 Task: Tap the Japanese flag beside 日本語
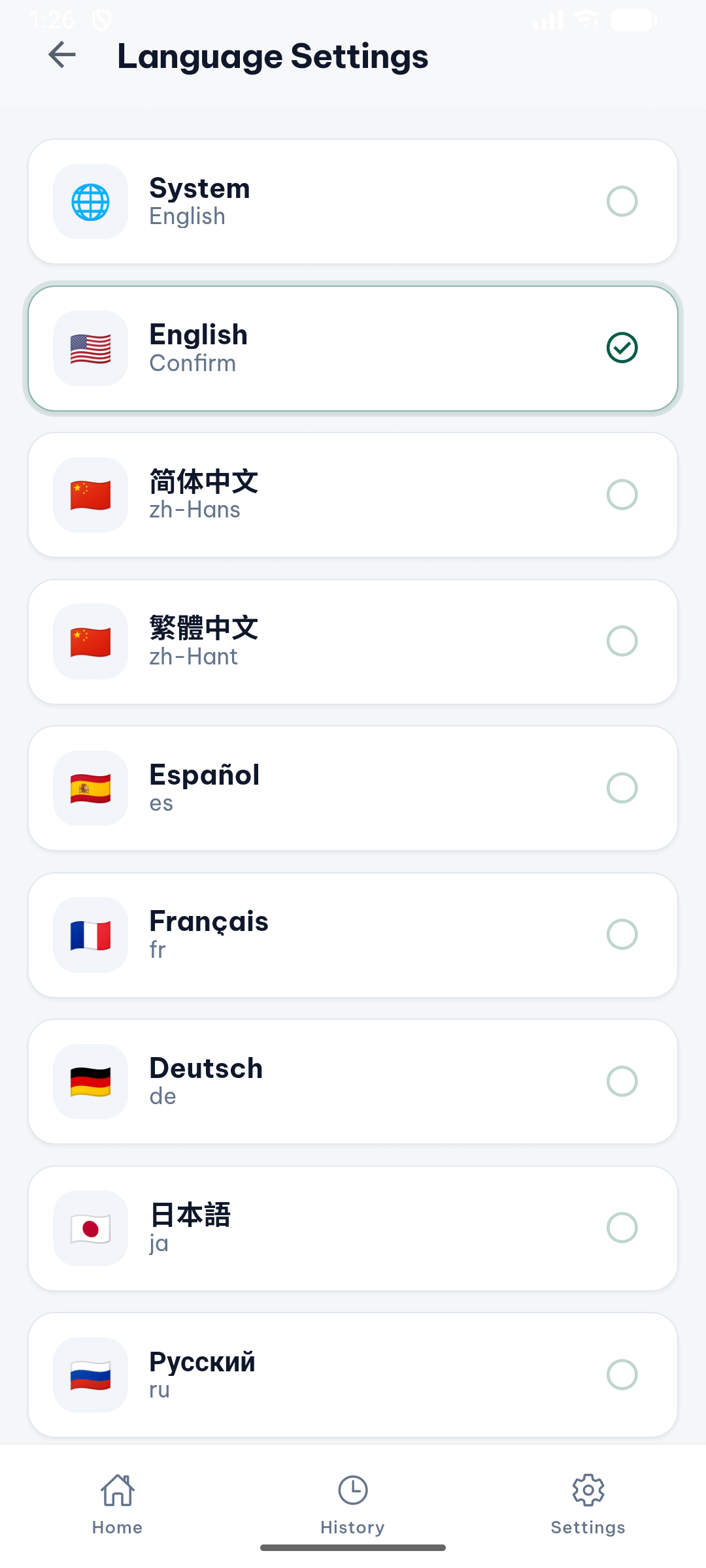(x=90, y=1228)
